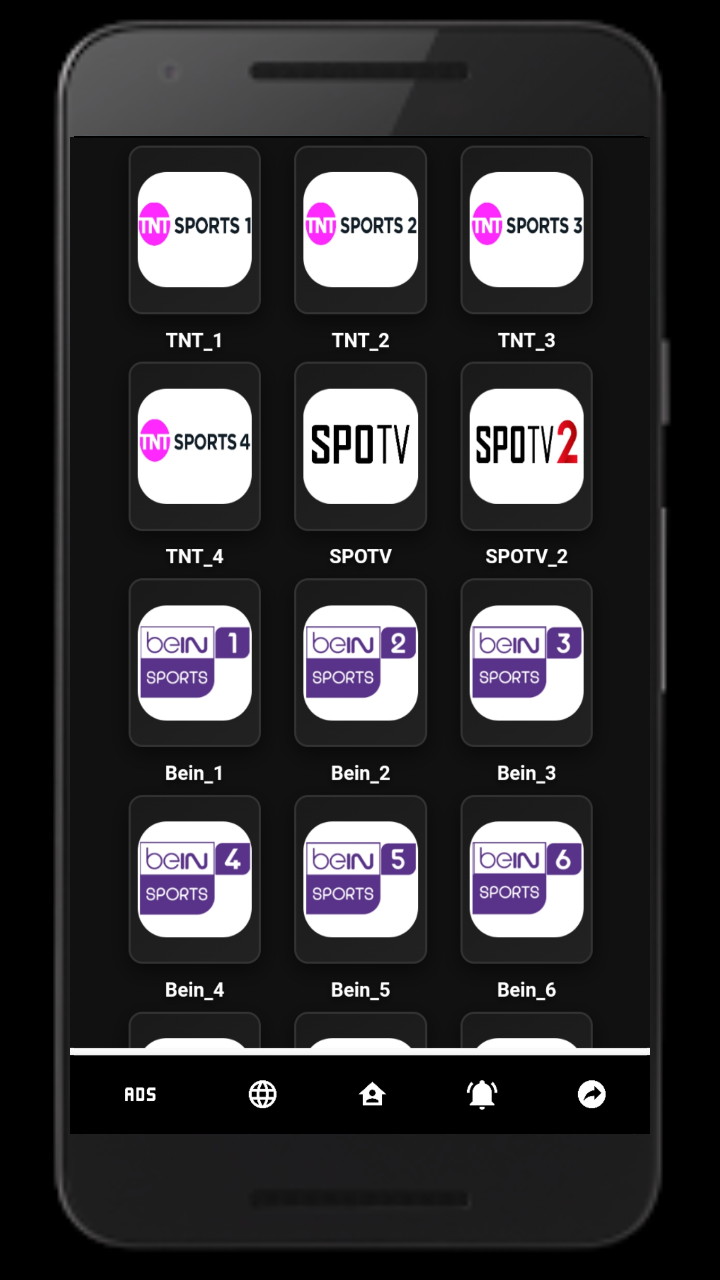
Task: Select the TNT_3 channel
Action: click(526, 230)
